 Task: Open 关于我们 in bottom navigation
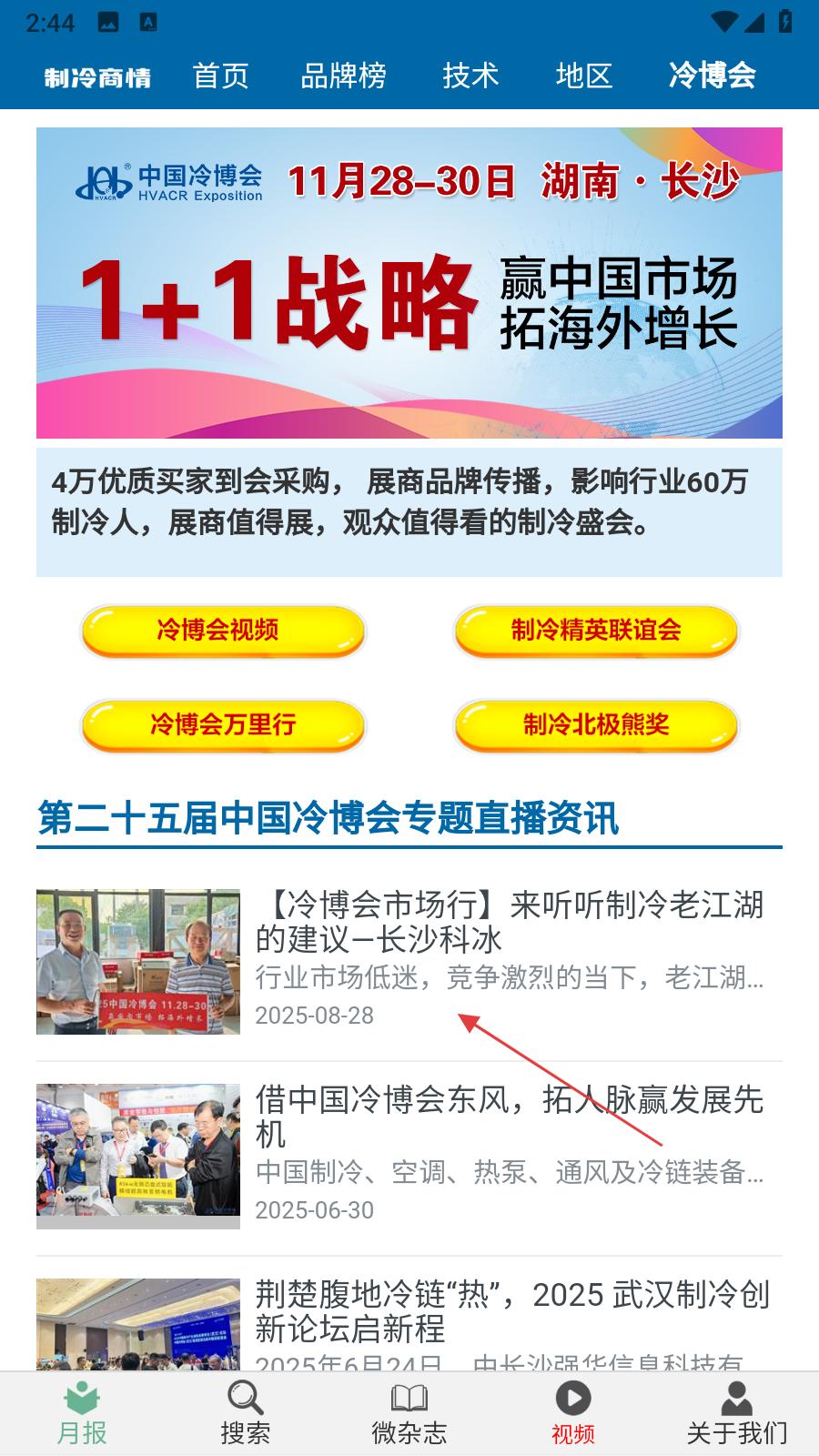pyautogui.click(x=737, y=1414)
